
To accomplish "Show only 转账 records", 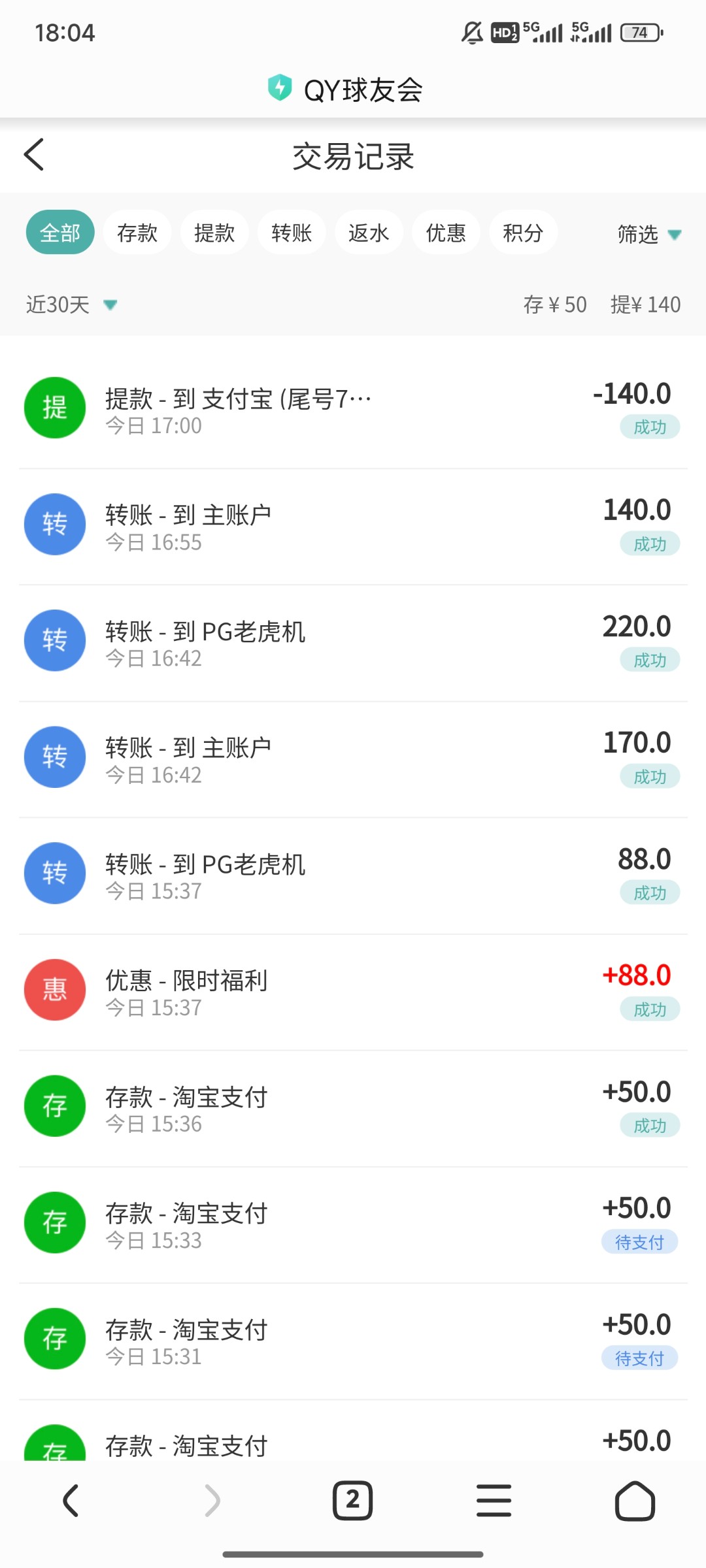I will (x=292, y=233).
